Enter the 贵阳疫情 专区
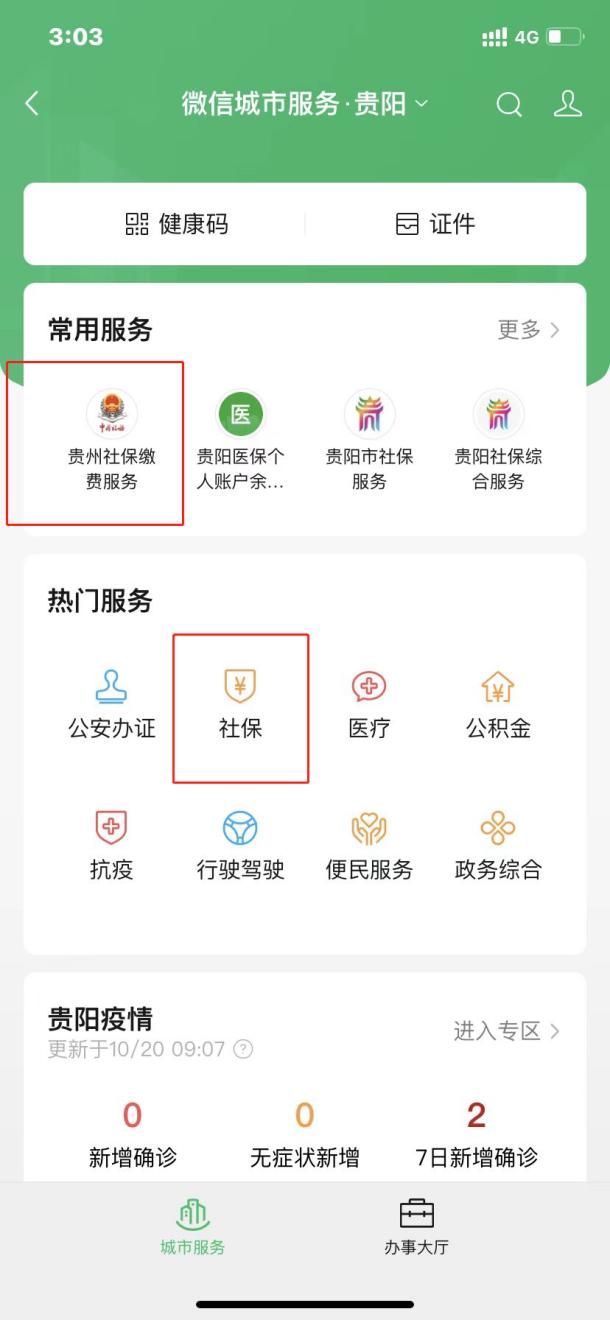This screenshot has width=610, height=1320. pos(506,1031)
